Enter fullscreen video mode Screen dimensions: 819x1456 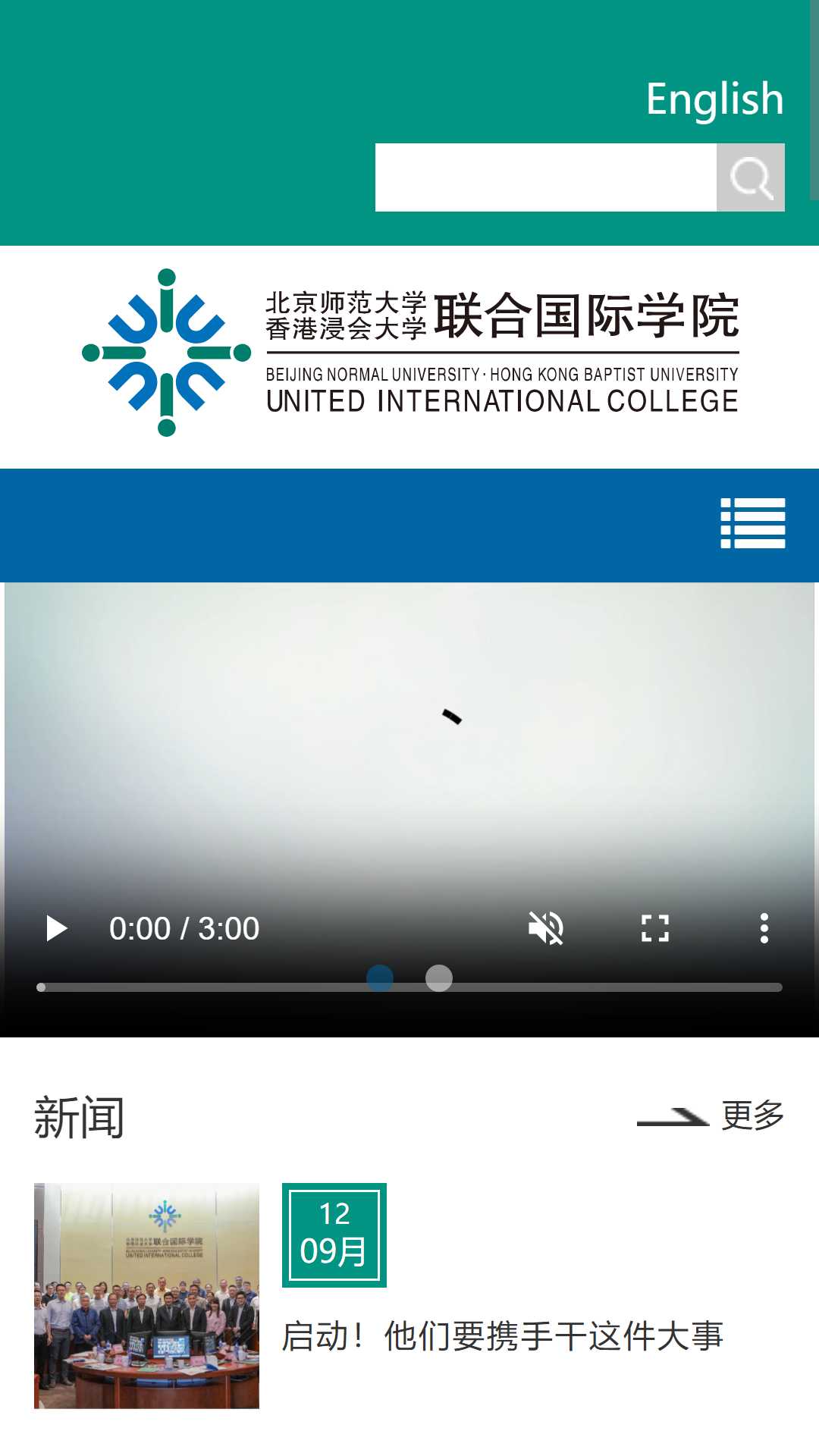coord(655,928)
